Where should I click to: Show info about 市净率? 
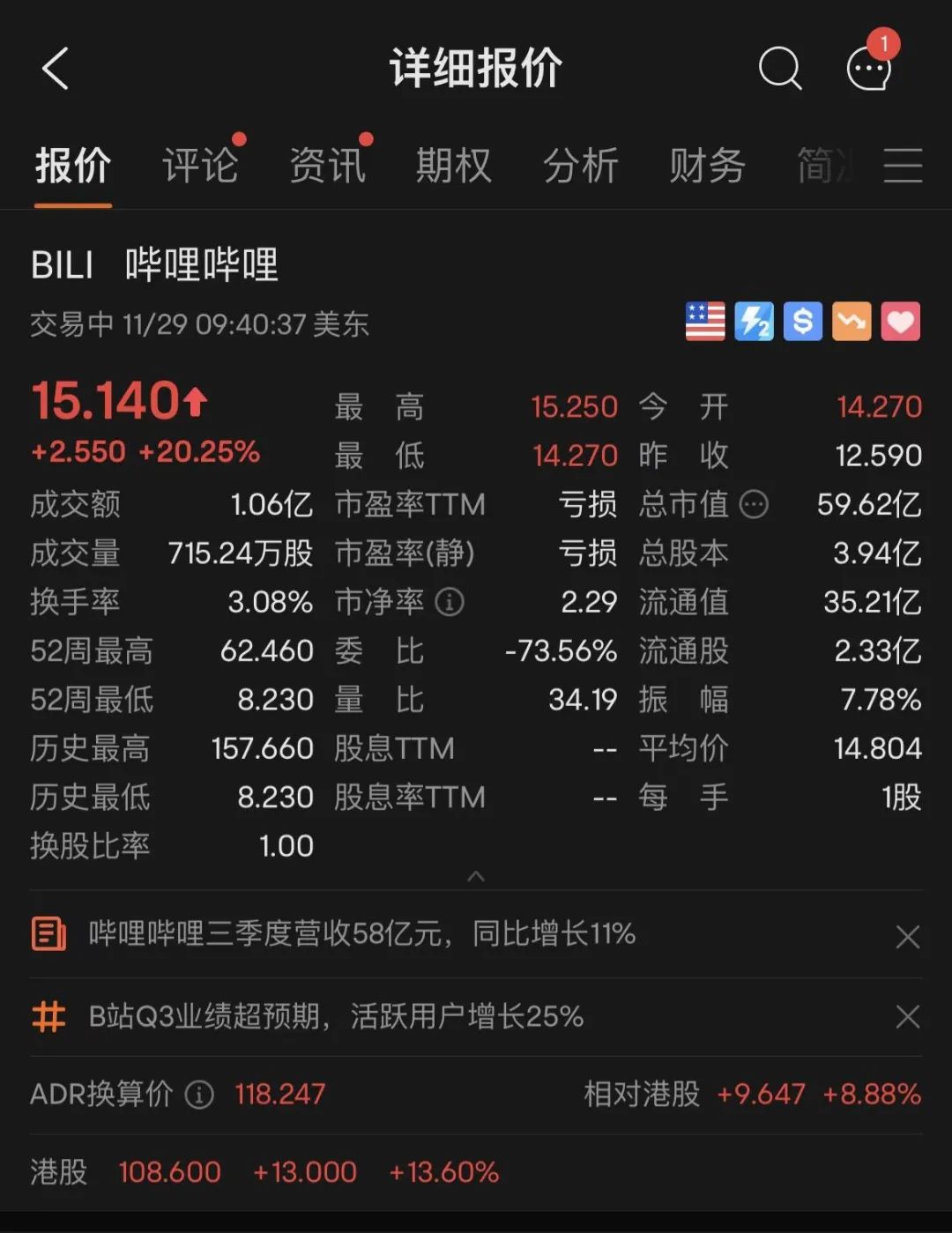(450, 603)
